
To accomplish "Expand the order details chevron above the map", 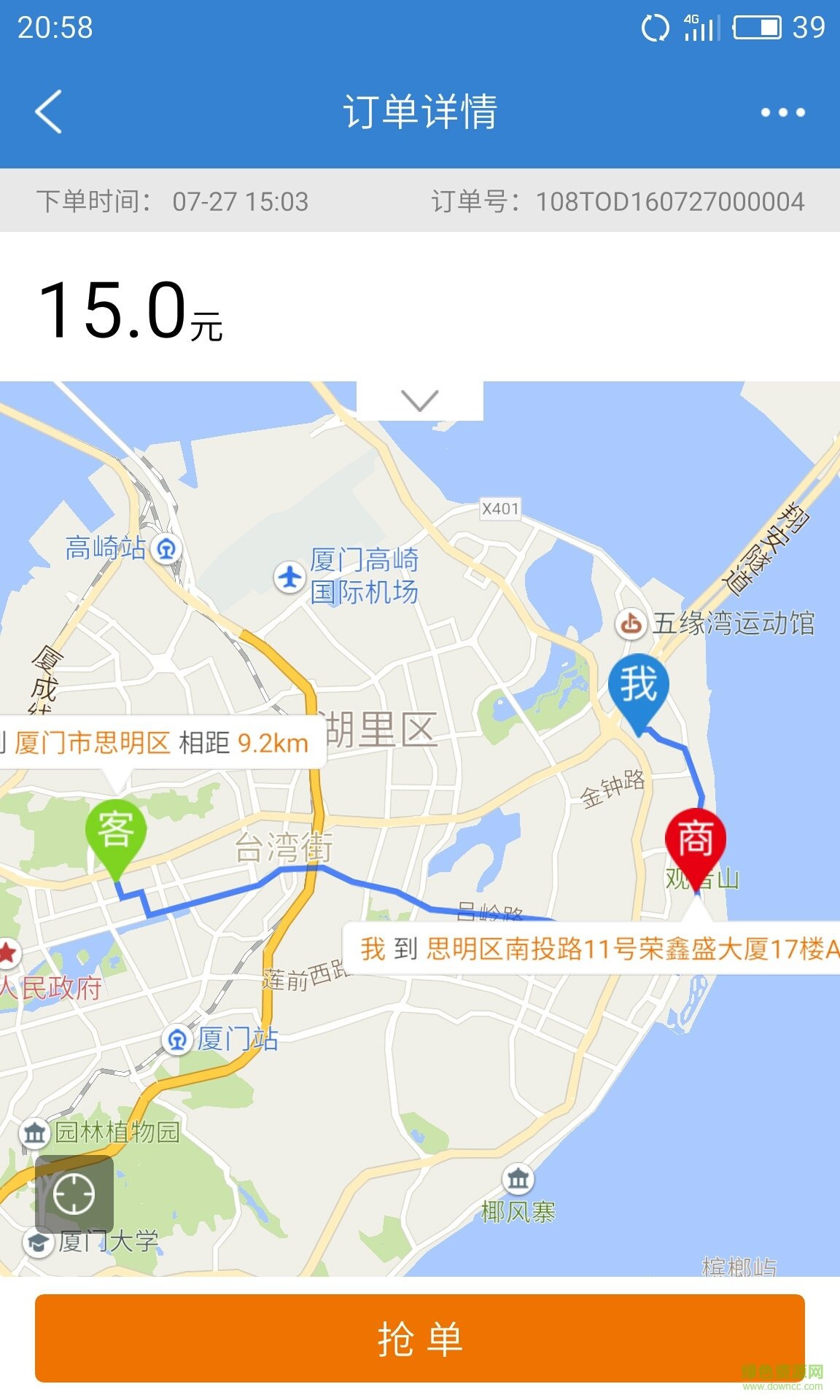I will coord(419,400).
